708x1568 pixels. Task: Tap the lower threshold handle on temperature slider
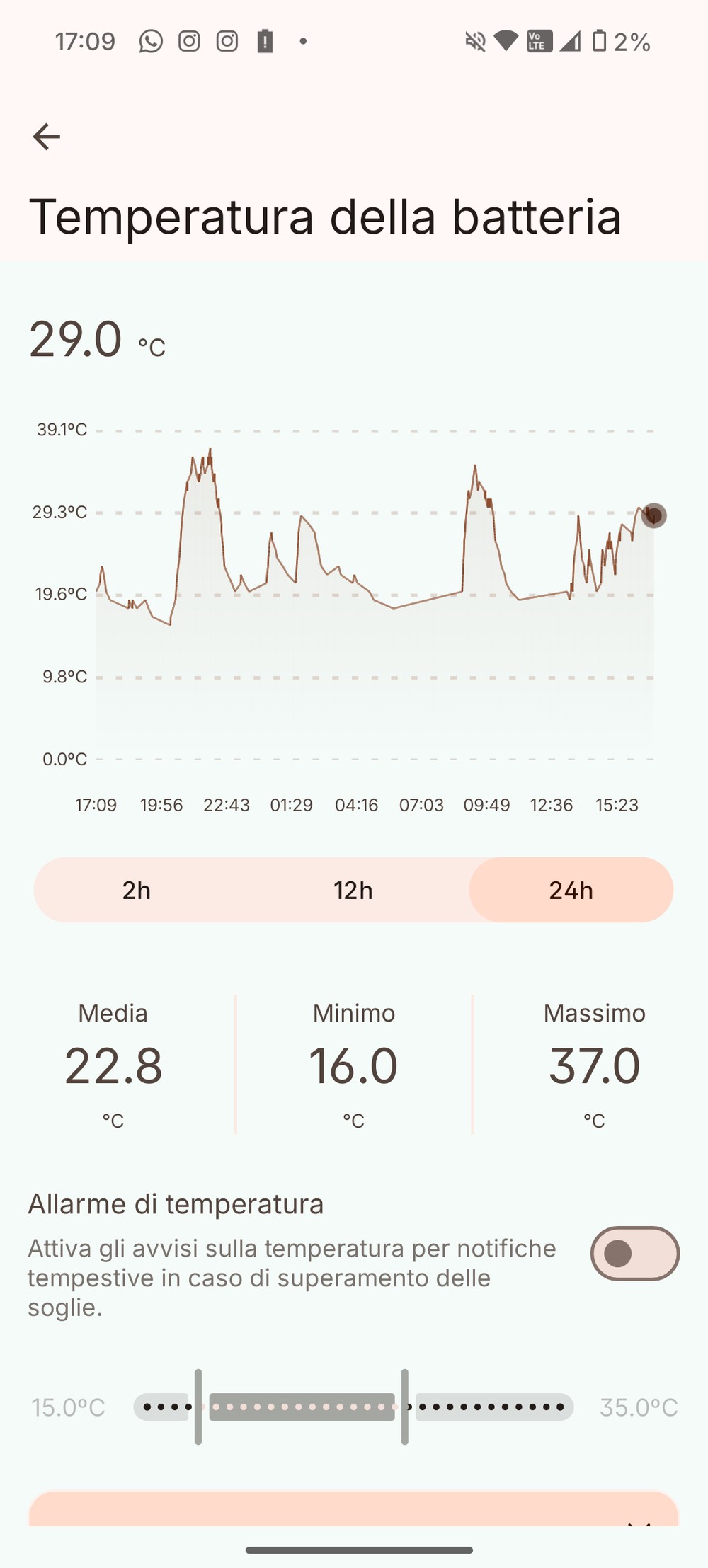198,1407
